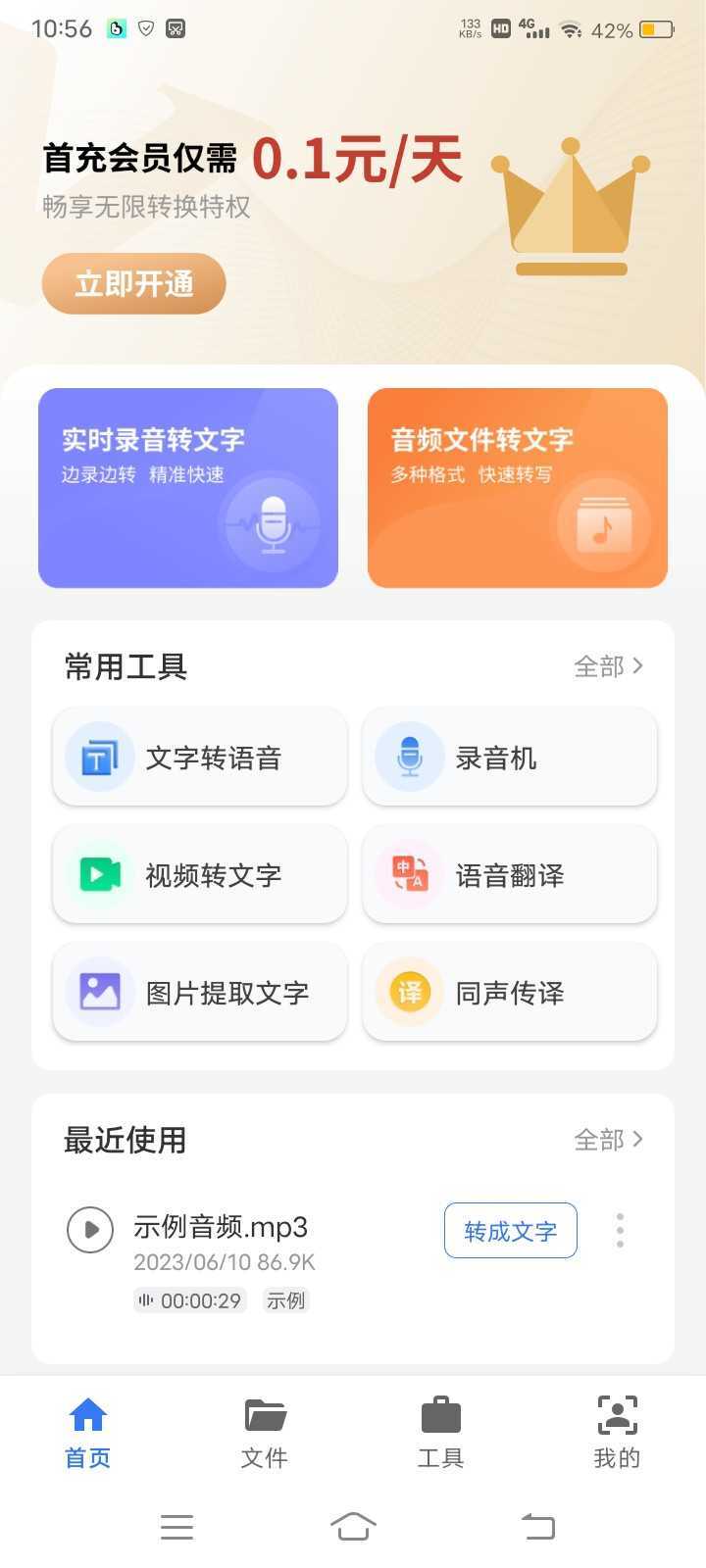Tap the 立即开通 membership button
Image resolution: width=706 pixels, height=1568 pixels.
pyautogui.click(x=133, y=283)
